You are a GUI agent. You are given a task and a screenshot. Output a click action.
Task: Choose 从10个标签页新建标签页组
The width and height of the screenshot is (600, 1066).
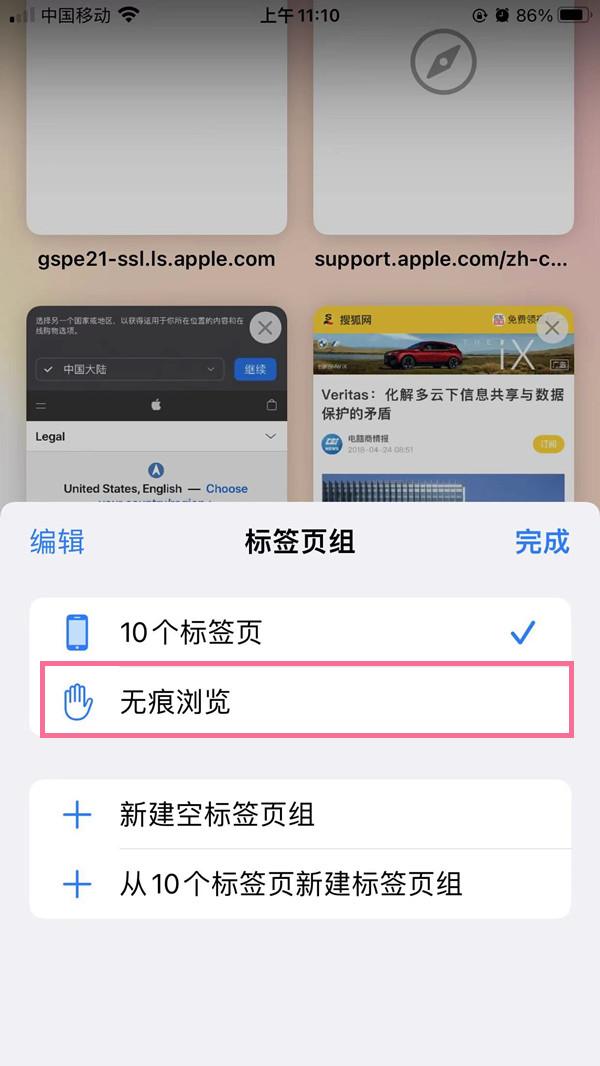(x=300, y=884)
